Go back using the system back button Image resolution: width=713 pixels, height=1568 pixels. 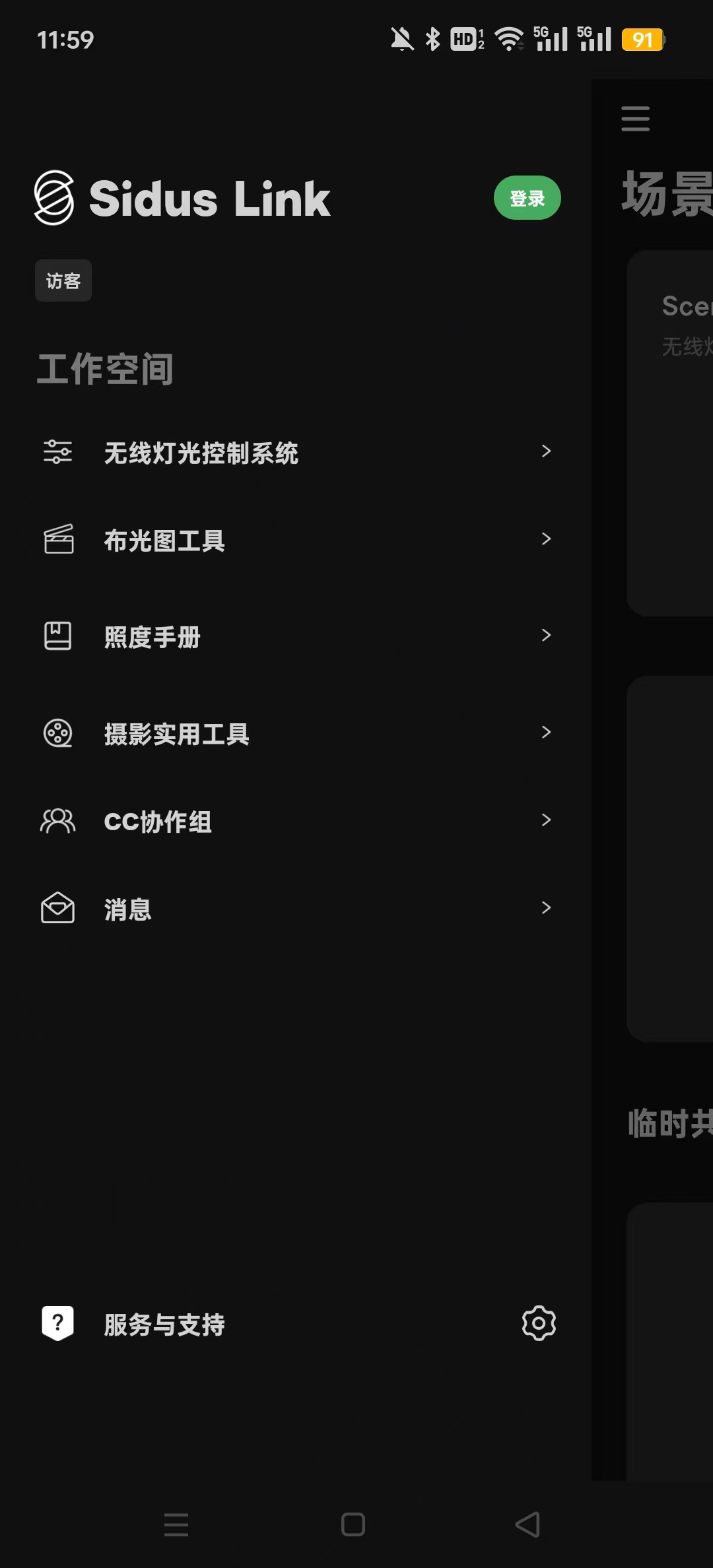(527, 1524)
